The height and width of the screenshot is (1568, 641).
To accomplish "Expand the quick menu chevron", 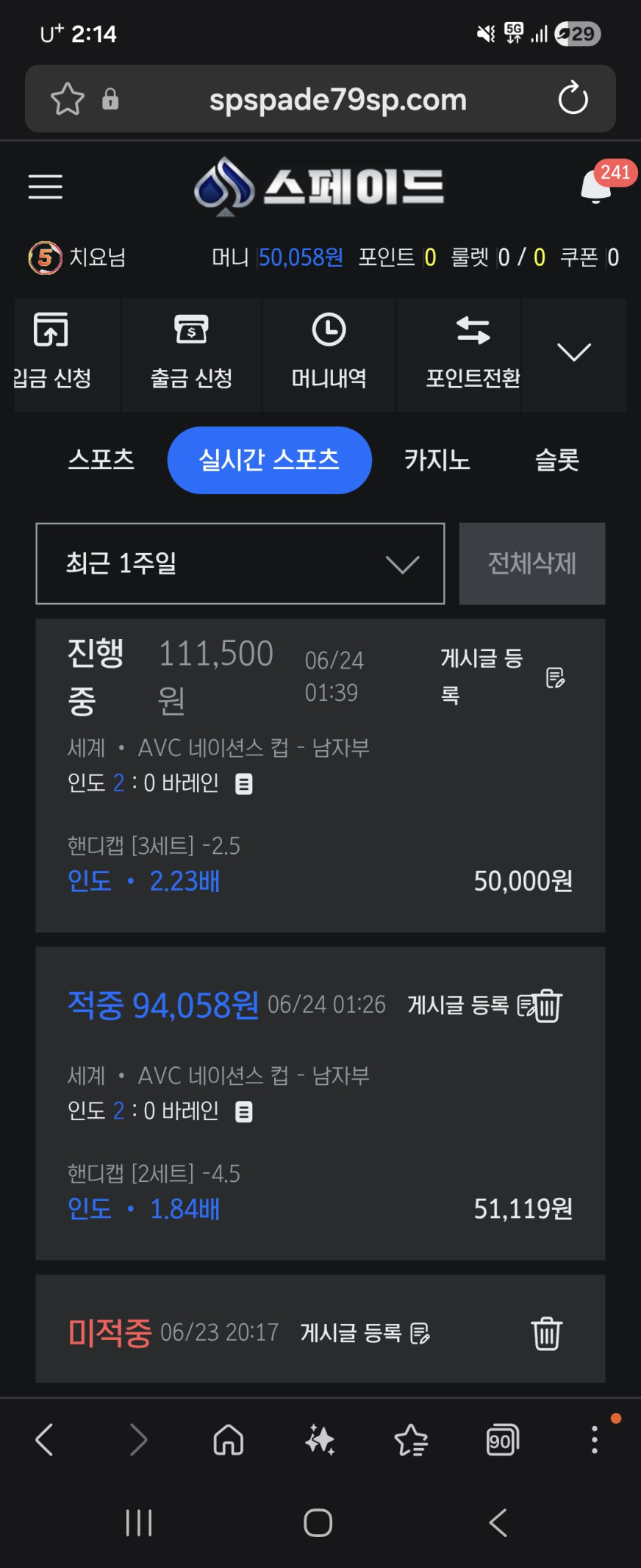I will point(574,352).
